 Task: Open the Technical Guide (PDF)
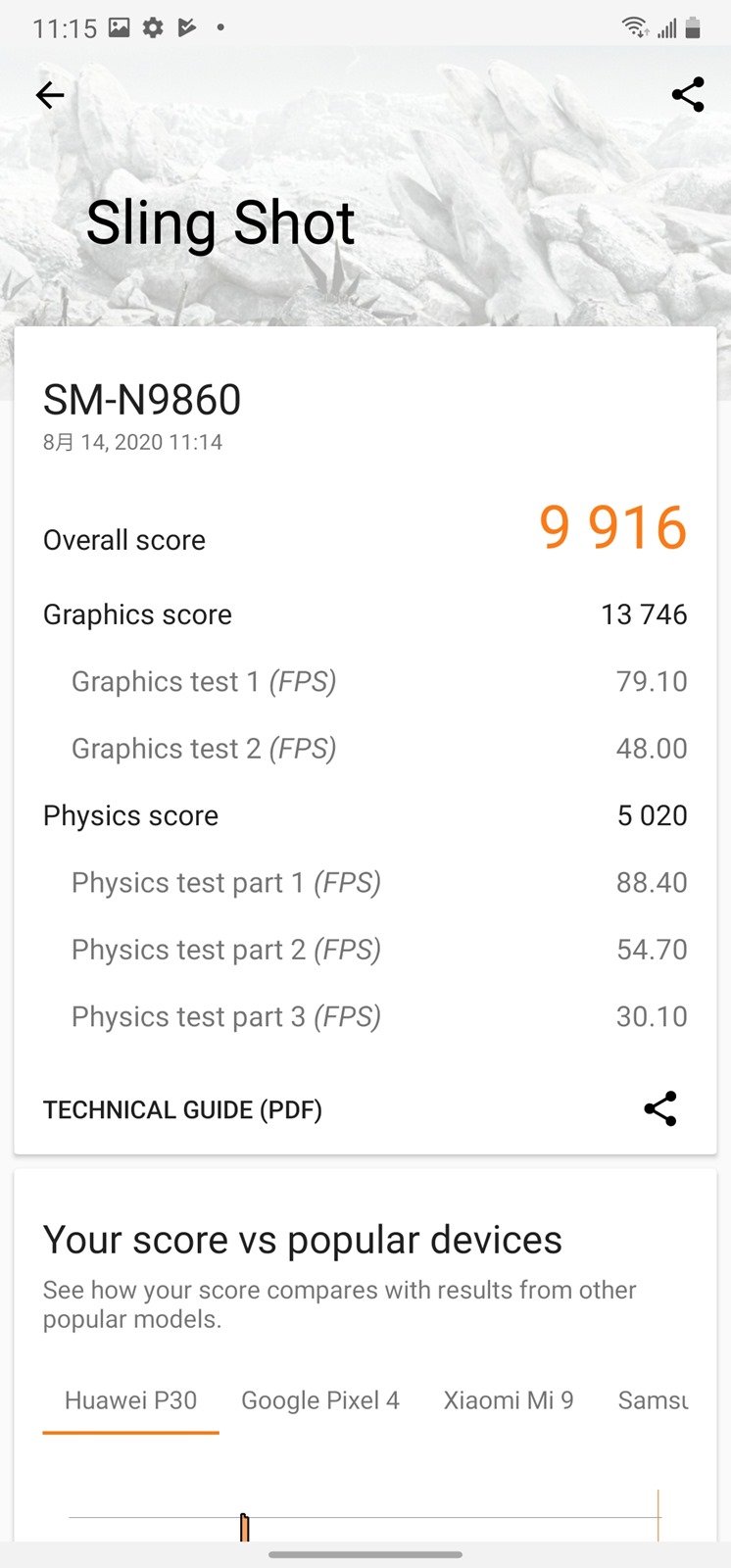point(182,1109)
